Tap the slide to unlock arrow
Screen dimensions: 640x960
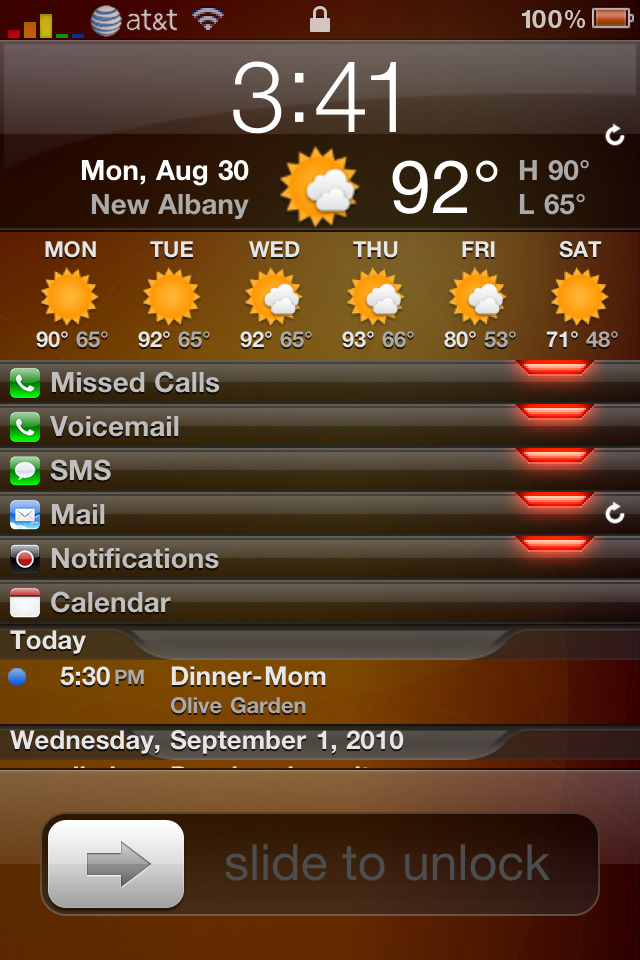point(116,864)
